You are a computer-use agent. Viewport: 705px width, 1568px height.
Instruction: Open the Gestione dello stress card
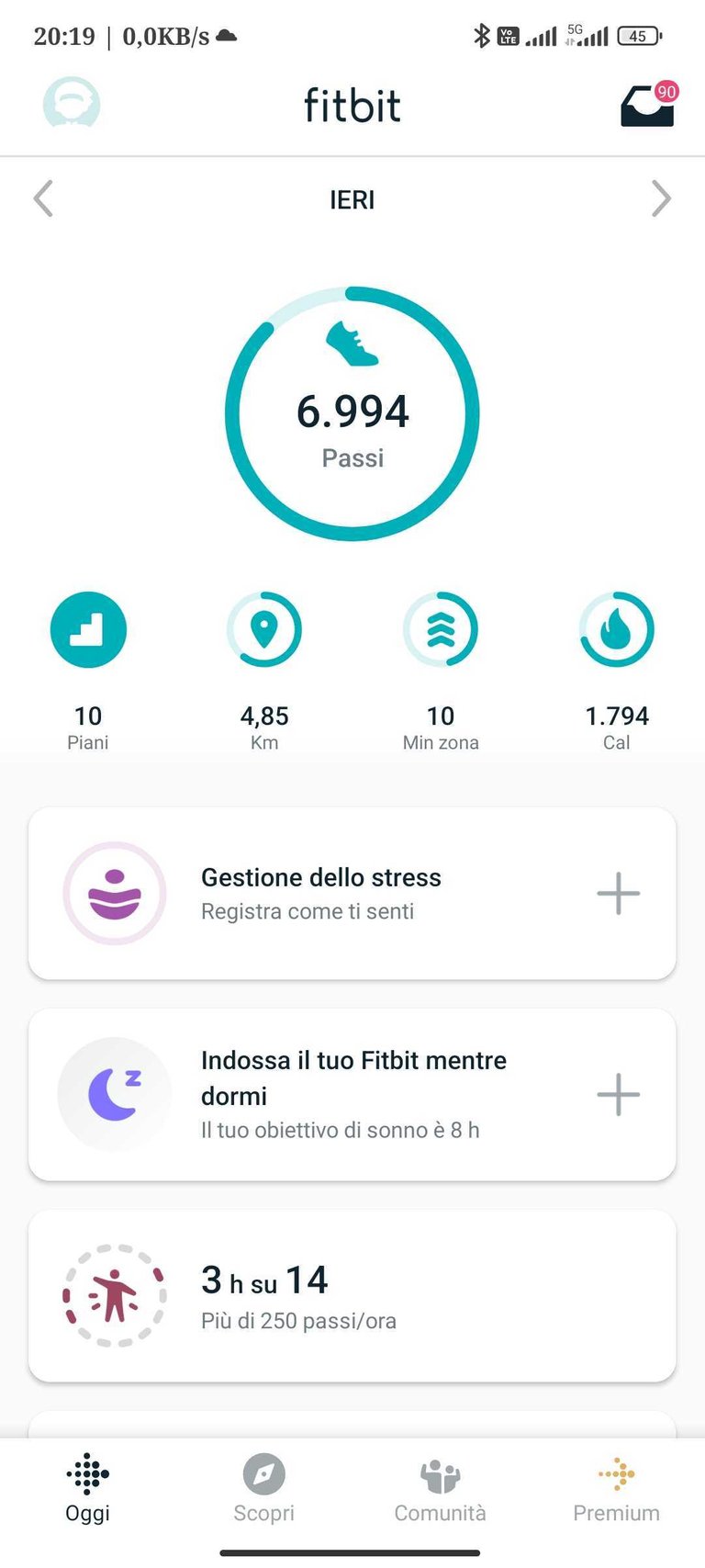point(352,893)
